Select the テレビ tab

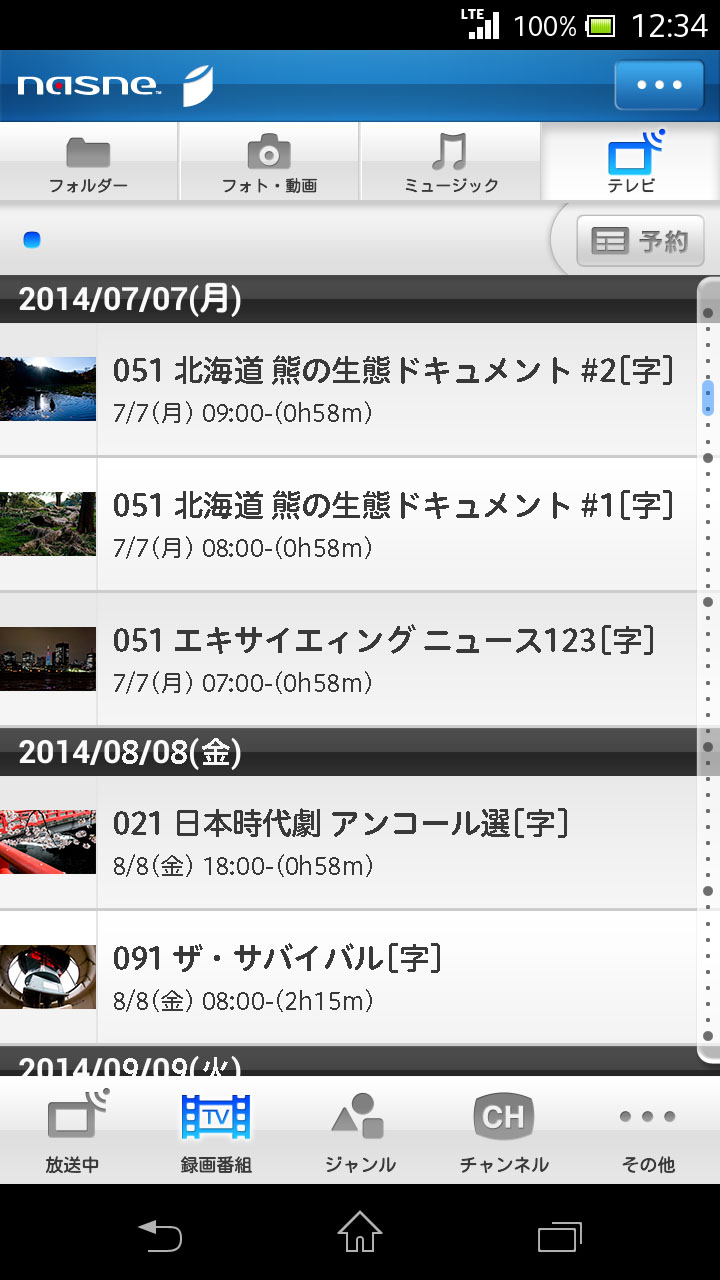click(x=630, y=163)
